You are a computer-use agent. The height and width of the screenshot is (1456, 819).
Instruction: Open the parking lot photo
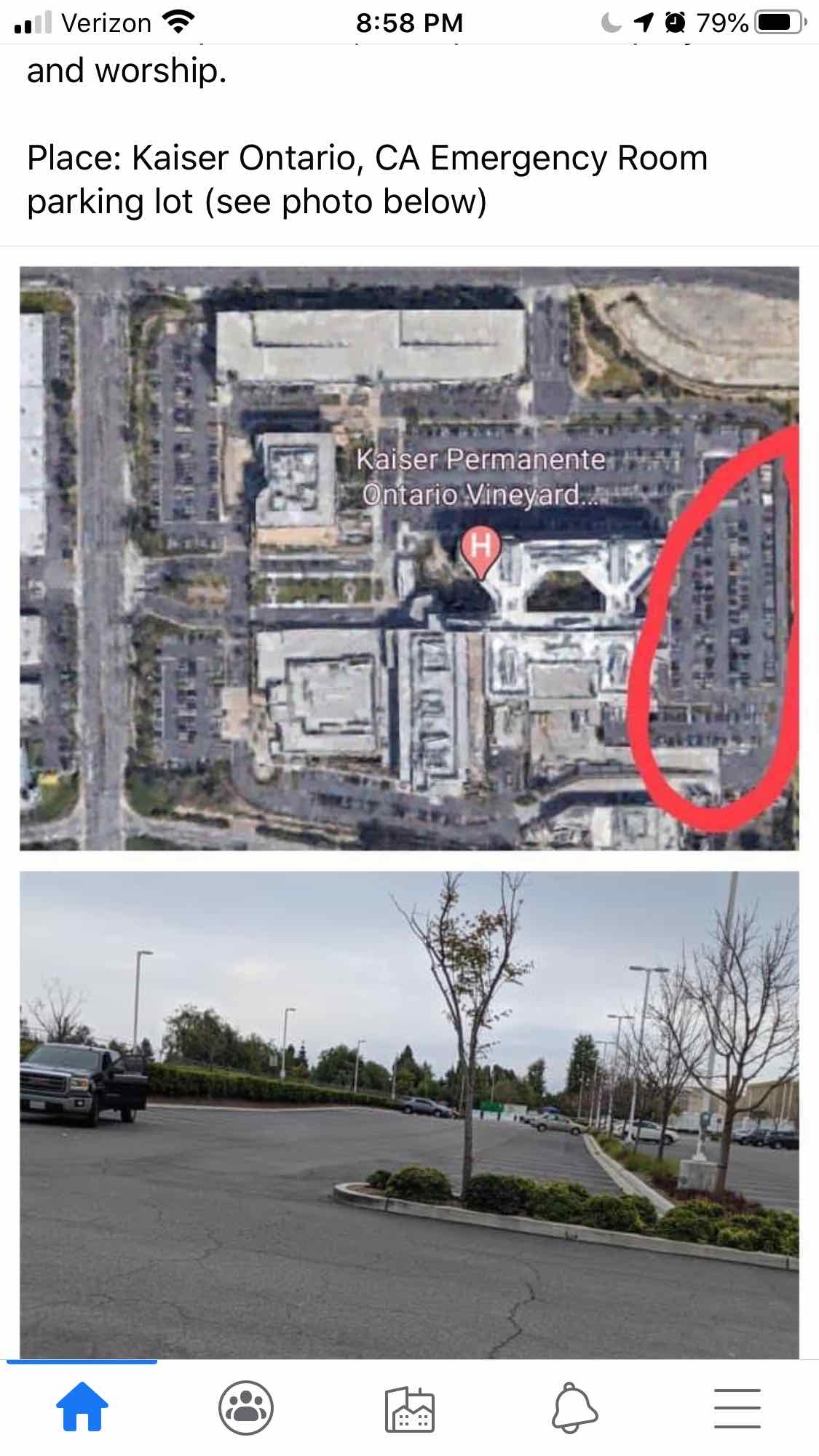click(x=409, y=1115)
